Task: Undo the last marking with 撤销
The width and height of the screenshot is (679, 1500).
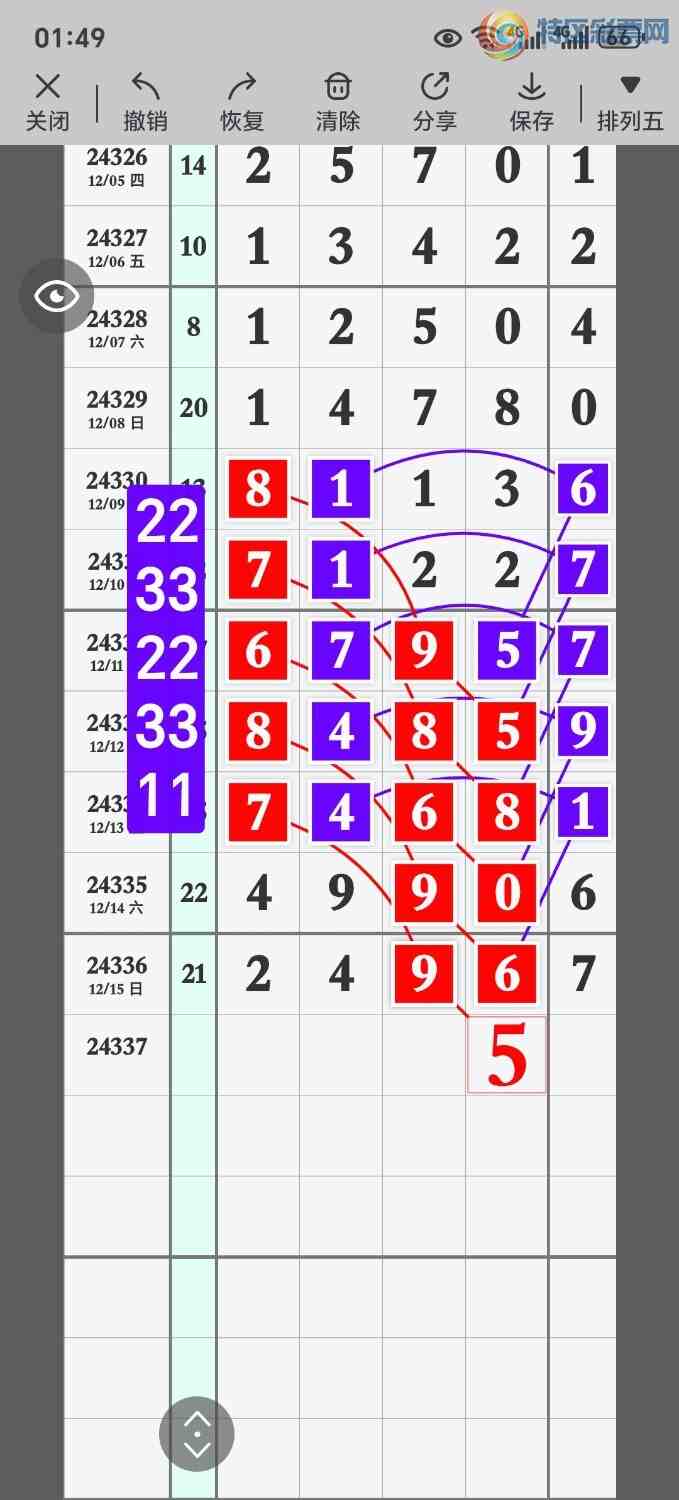Action: tap(145, 102)
